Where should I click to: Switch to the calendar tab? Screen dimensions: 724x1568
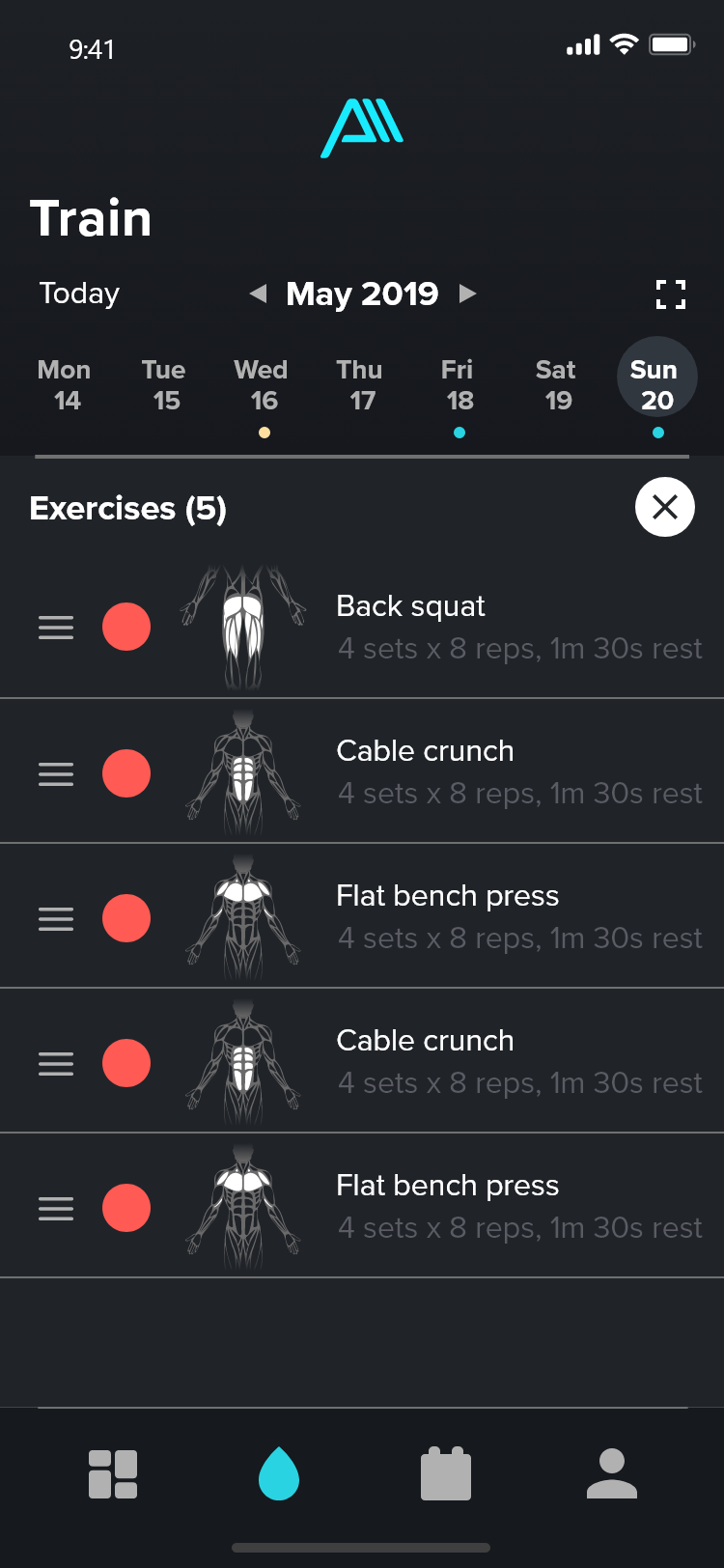[445, 1474]
